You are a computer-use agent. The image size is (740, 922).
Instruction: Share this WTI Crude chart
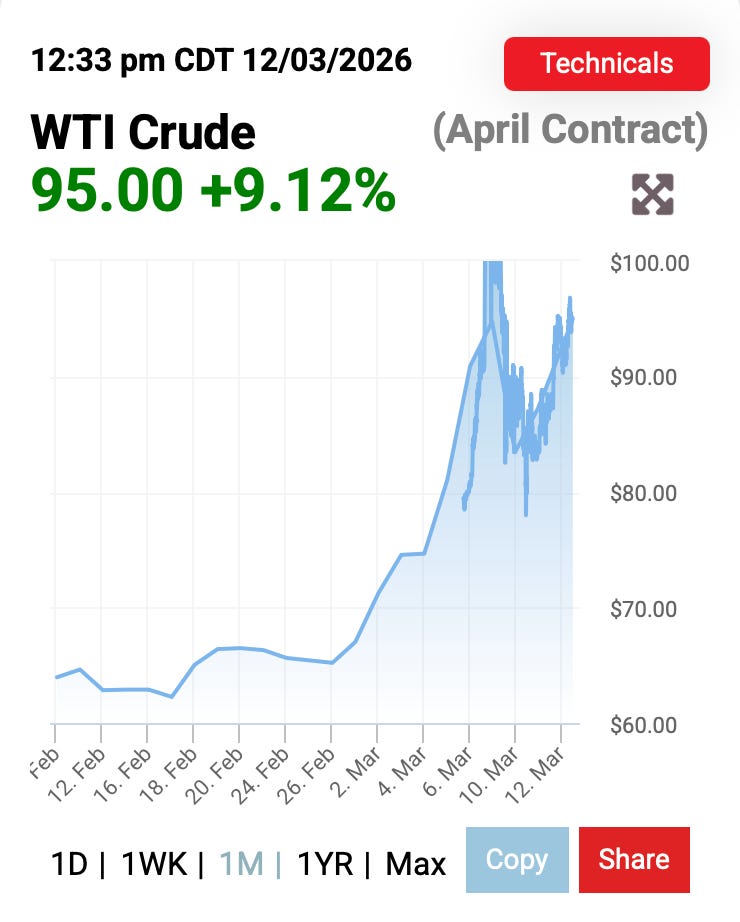point(633,860)
